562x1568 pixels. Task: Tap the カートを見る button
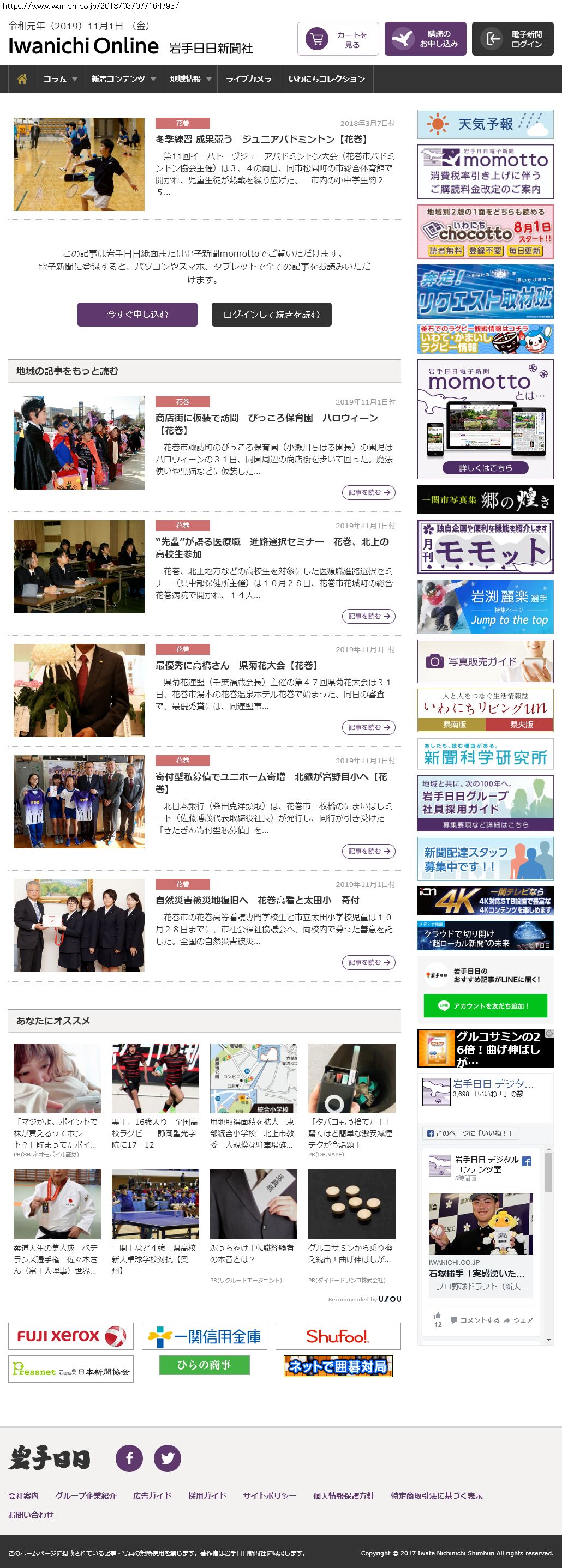(x=338, y=40)
